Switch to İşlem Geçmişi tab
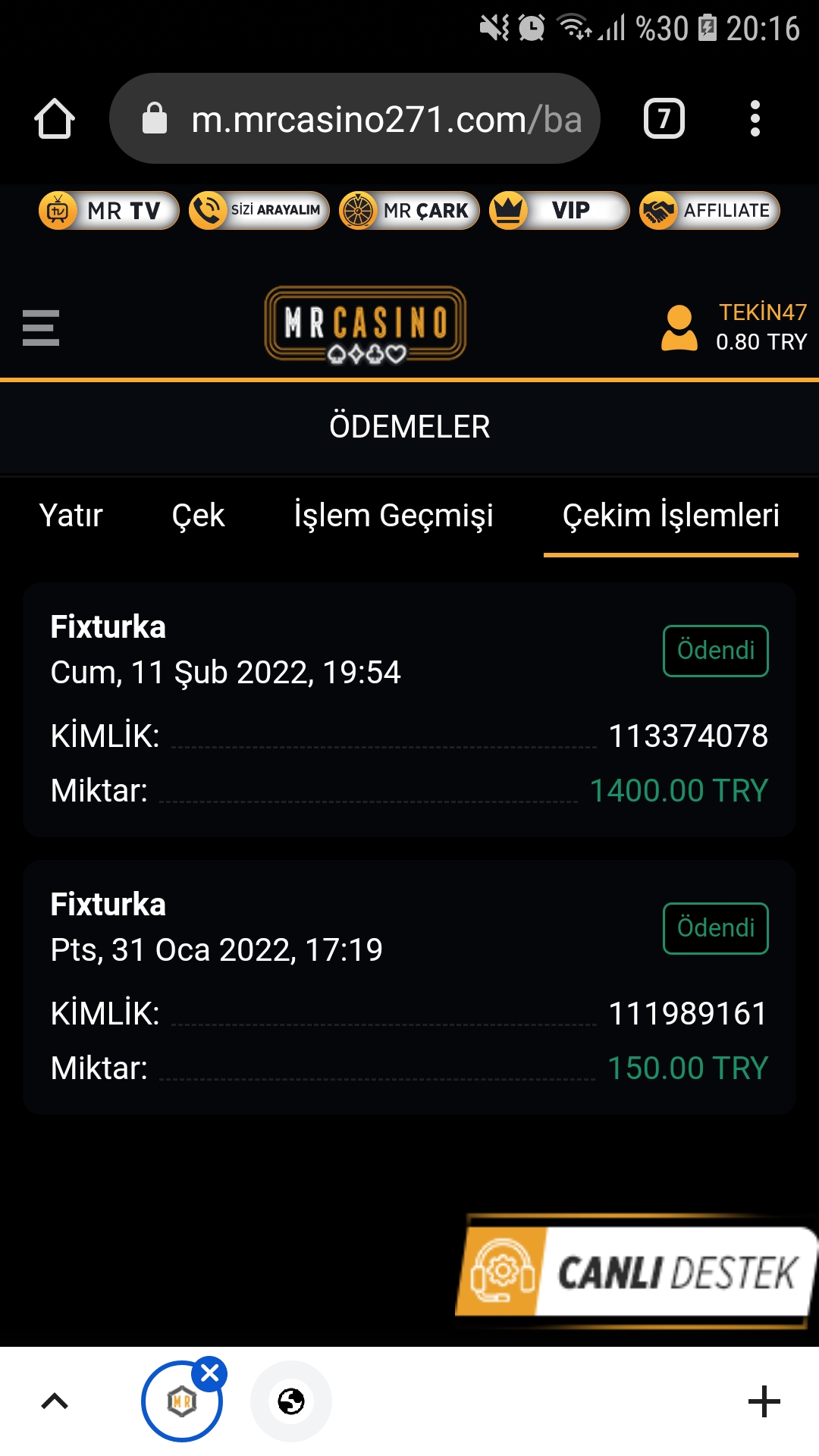The image size is (819, 1456). click(x=394, y=516)
